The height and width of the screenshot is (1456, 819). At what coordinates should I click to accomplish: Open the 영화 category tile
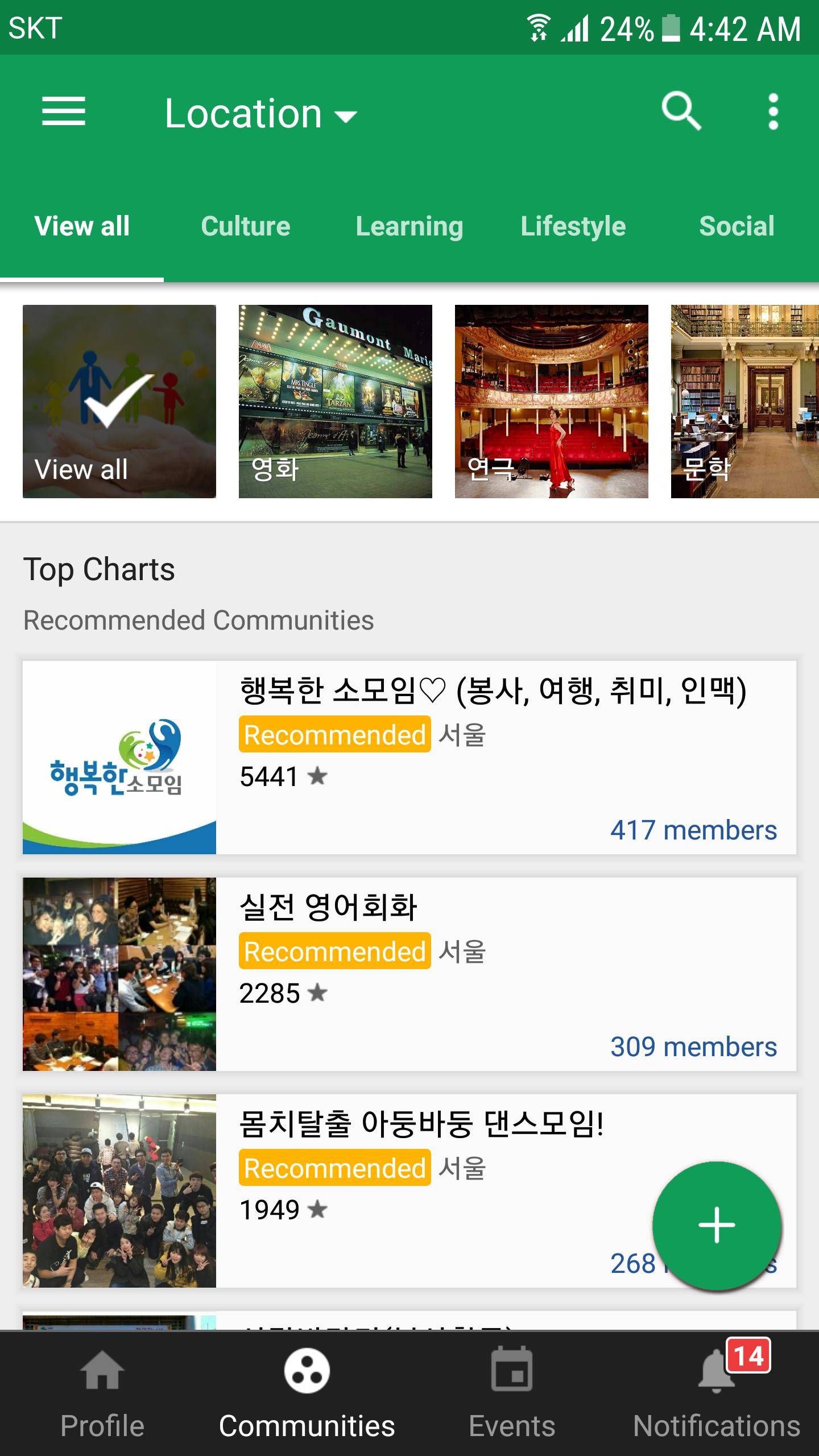[x=336, y=402]
